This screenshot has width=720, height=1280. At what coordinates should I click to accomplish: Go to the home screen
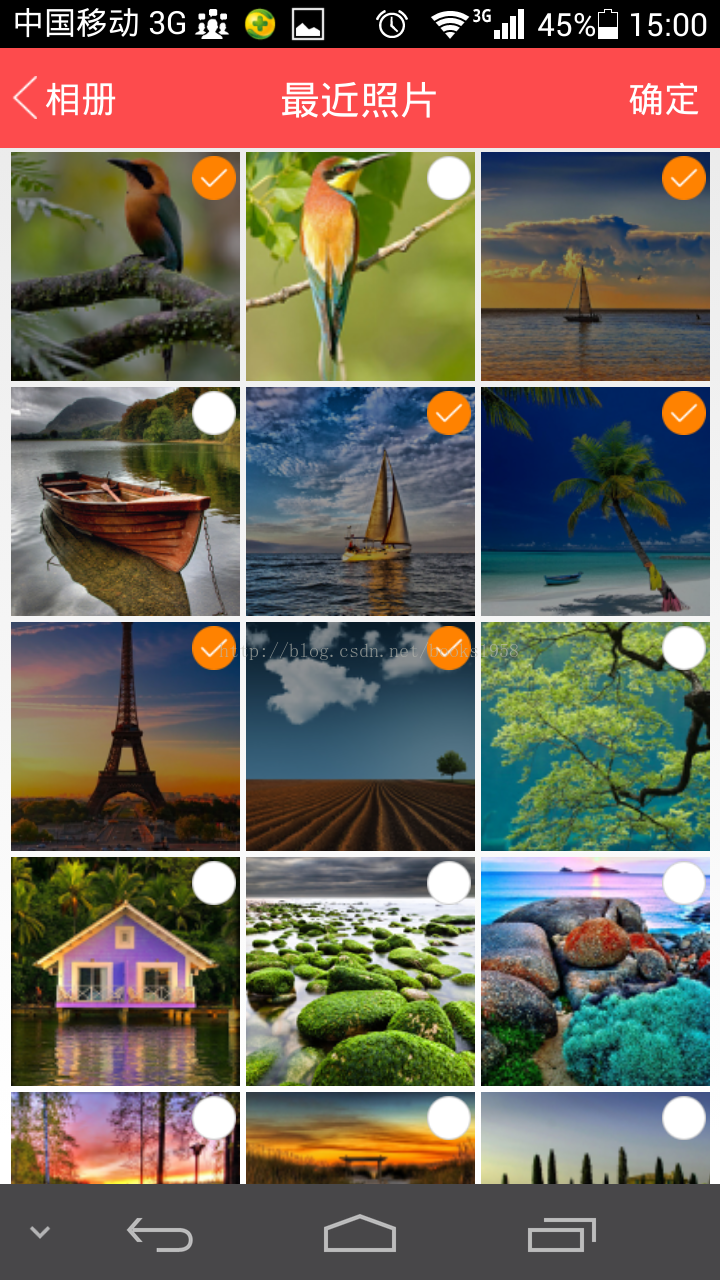(360, 1234)
